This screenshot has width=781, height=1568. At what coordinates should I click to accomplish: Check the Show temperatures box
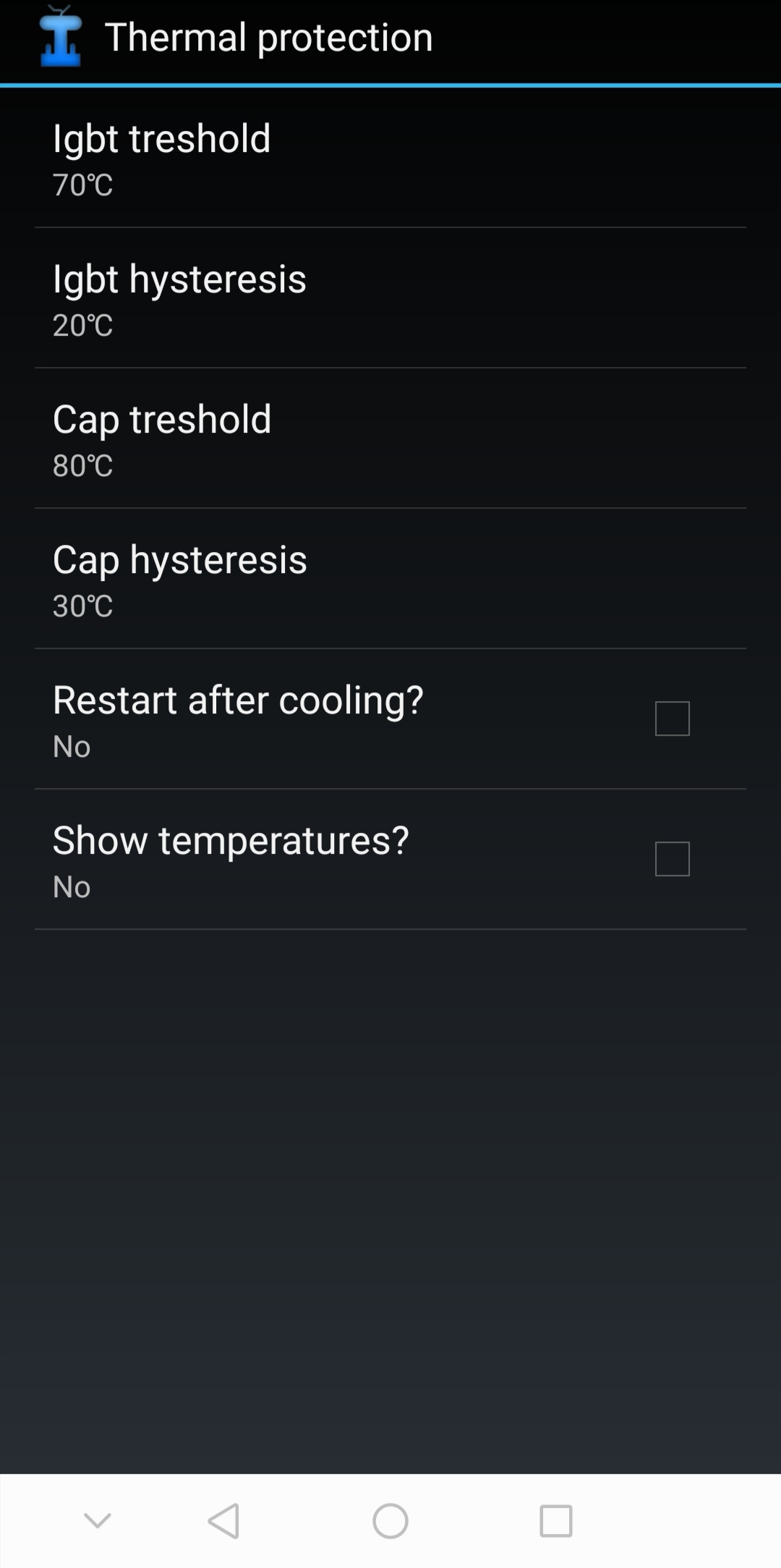pos(672,859)
